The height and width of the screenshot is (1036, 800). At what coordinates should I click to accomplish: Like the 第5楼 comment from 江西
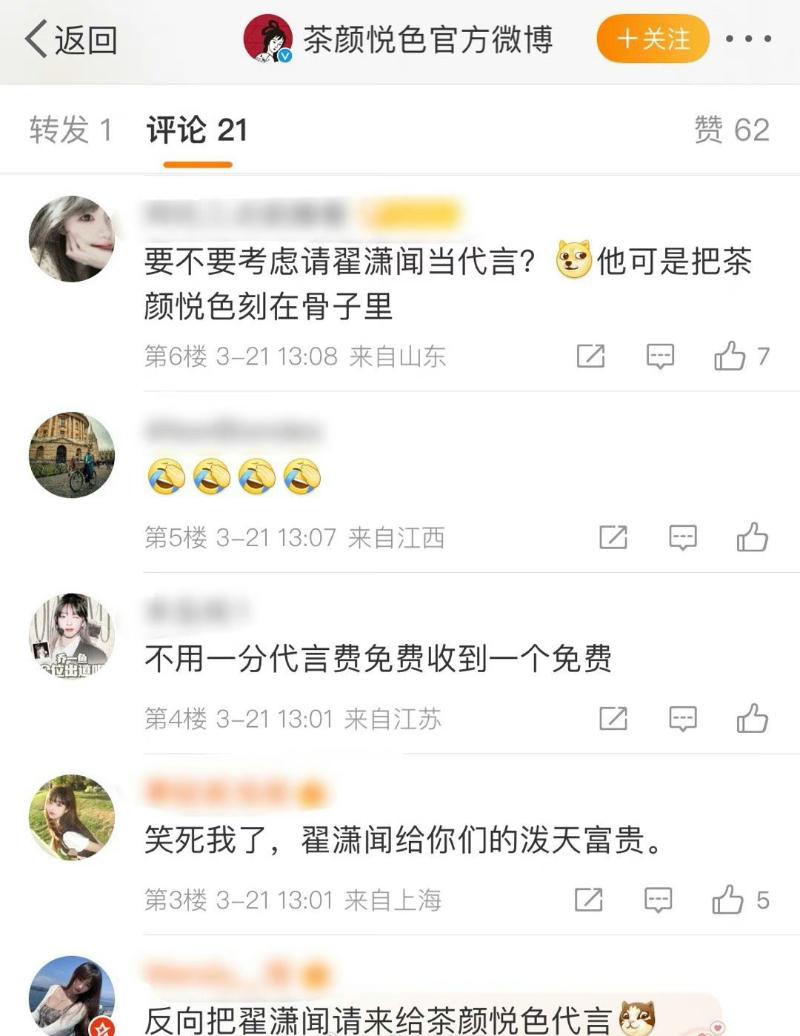coord(752,537)
